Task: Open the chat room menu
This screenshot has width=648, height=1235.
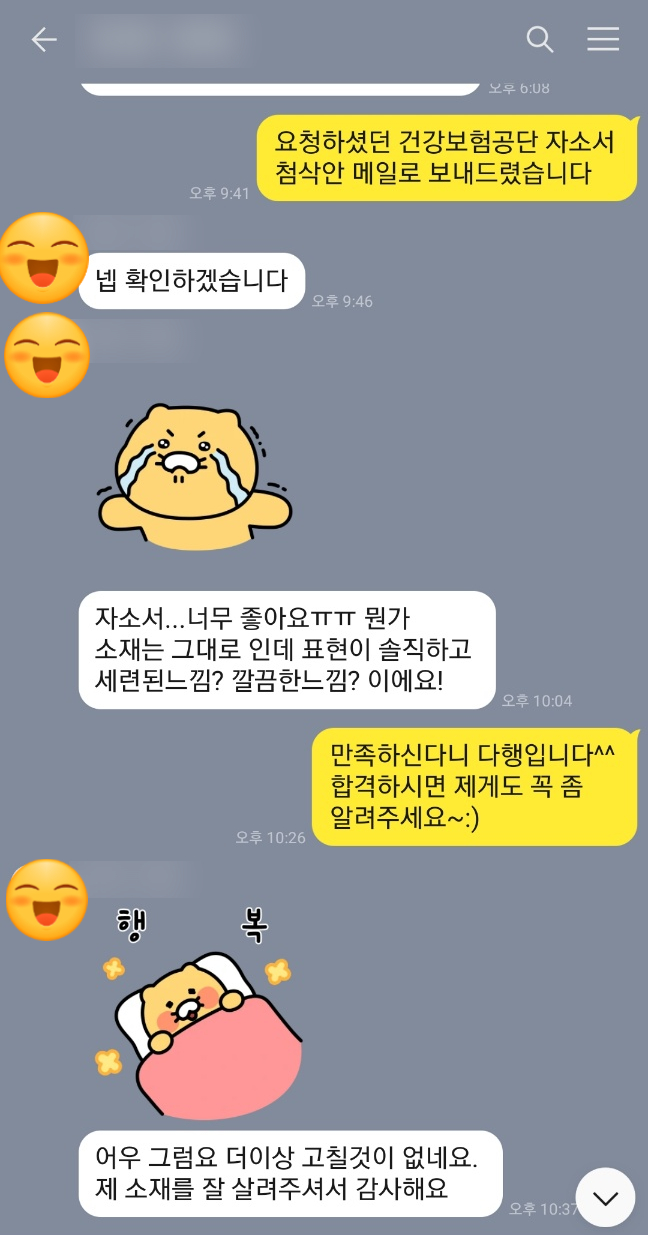Action: pyautogui.click(x=603, y=40)
